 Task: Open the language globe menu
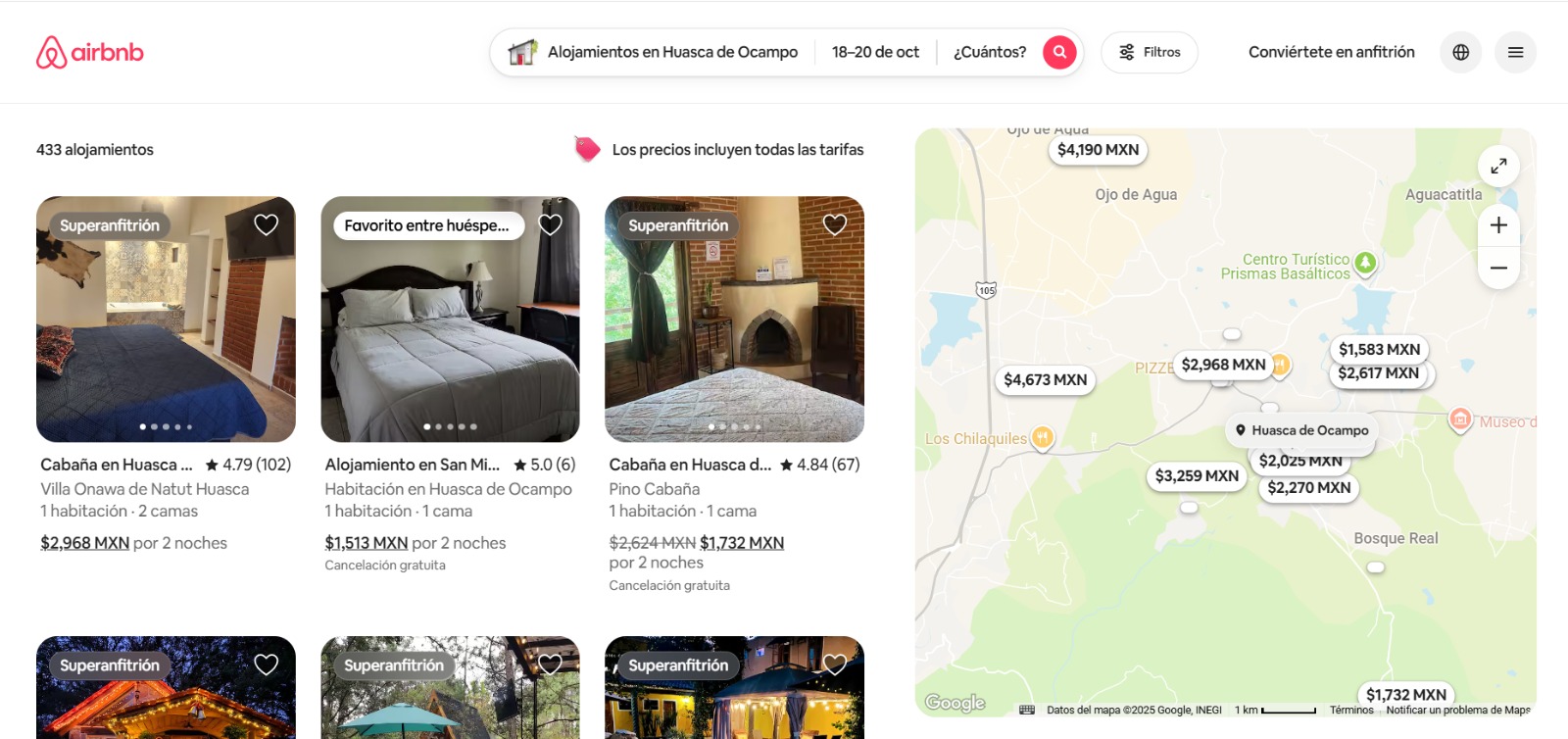coord(1460,52)
